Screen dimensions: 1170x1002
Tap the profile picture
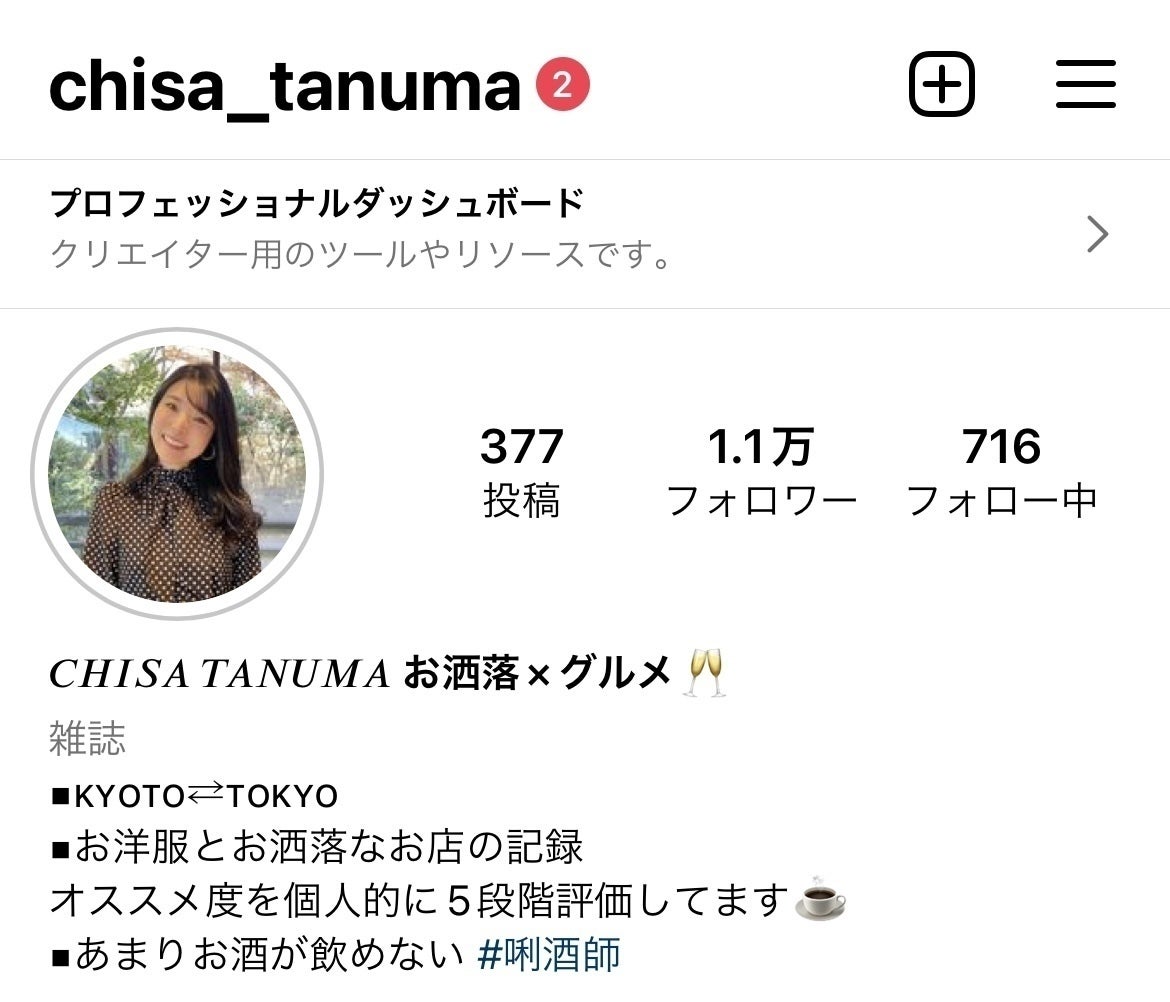(x=178, y=475)
